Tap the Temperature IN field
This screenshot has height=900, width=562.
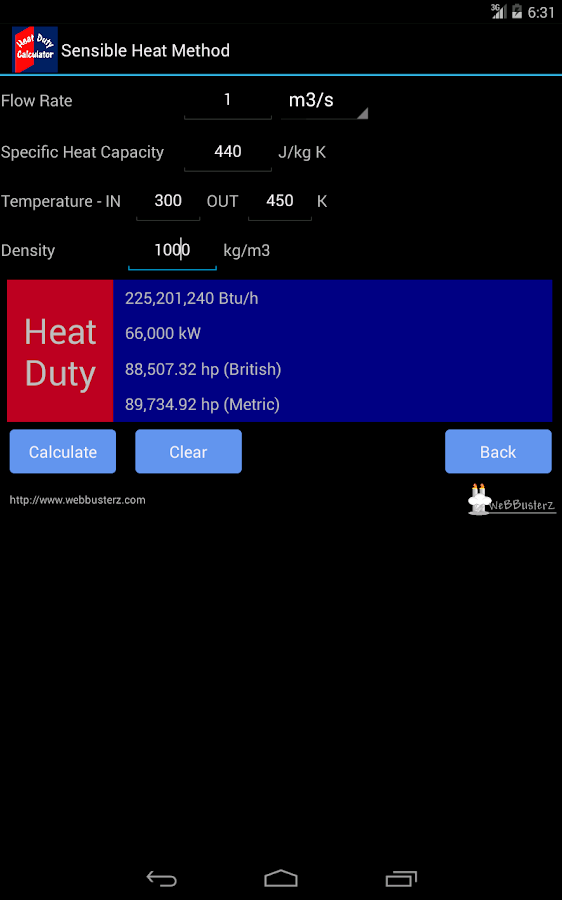pyautogui.click(x=168, y=201)
